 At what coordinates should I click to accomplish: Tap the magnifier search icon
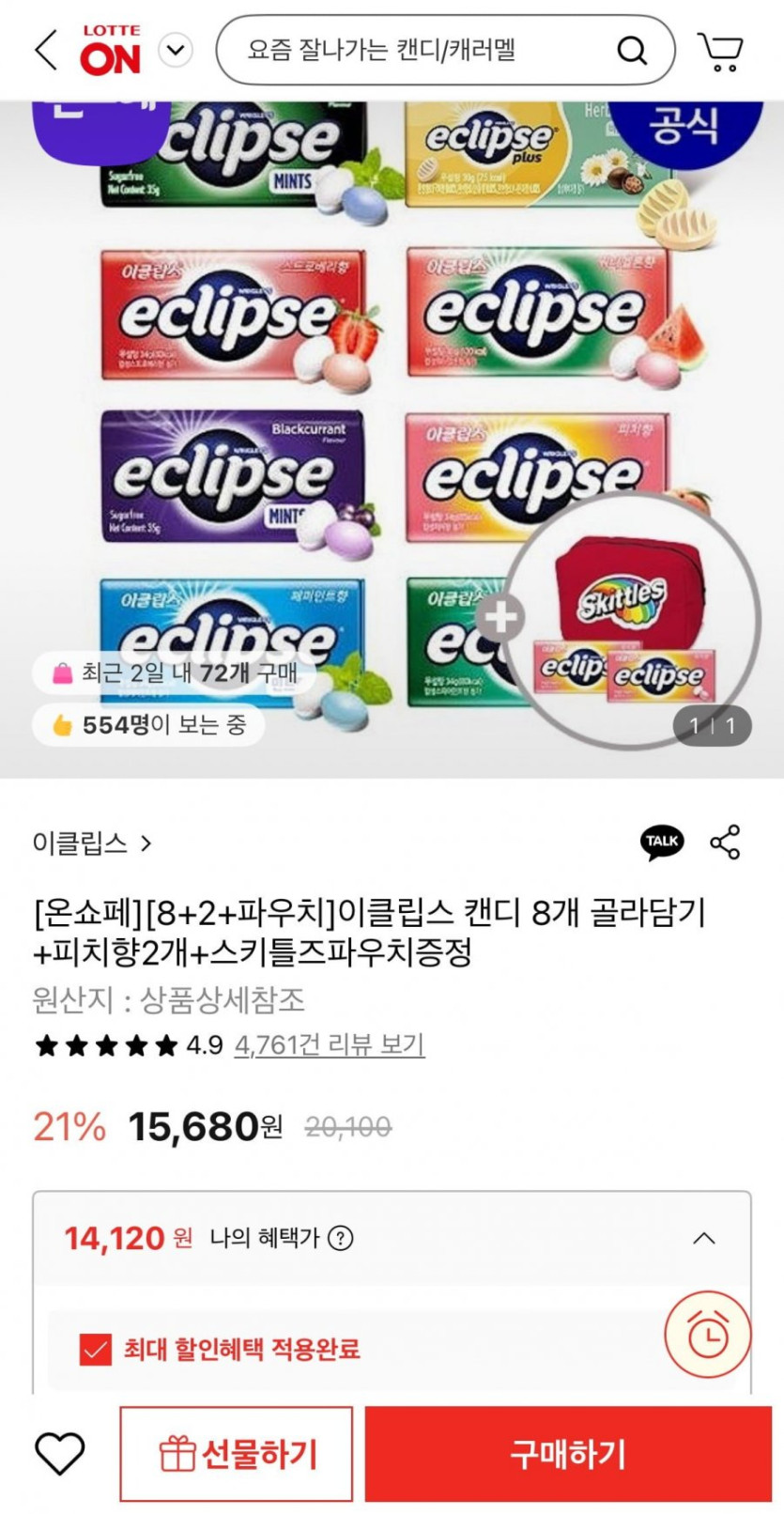[632, 50]
